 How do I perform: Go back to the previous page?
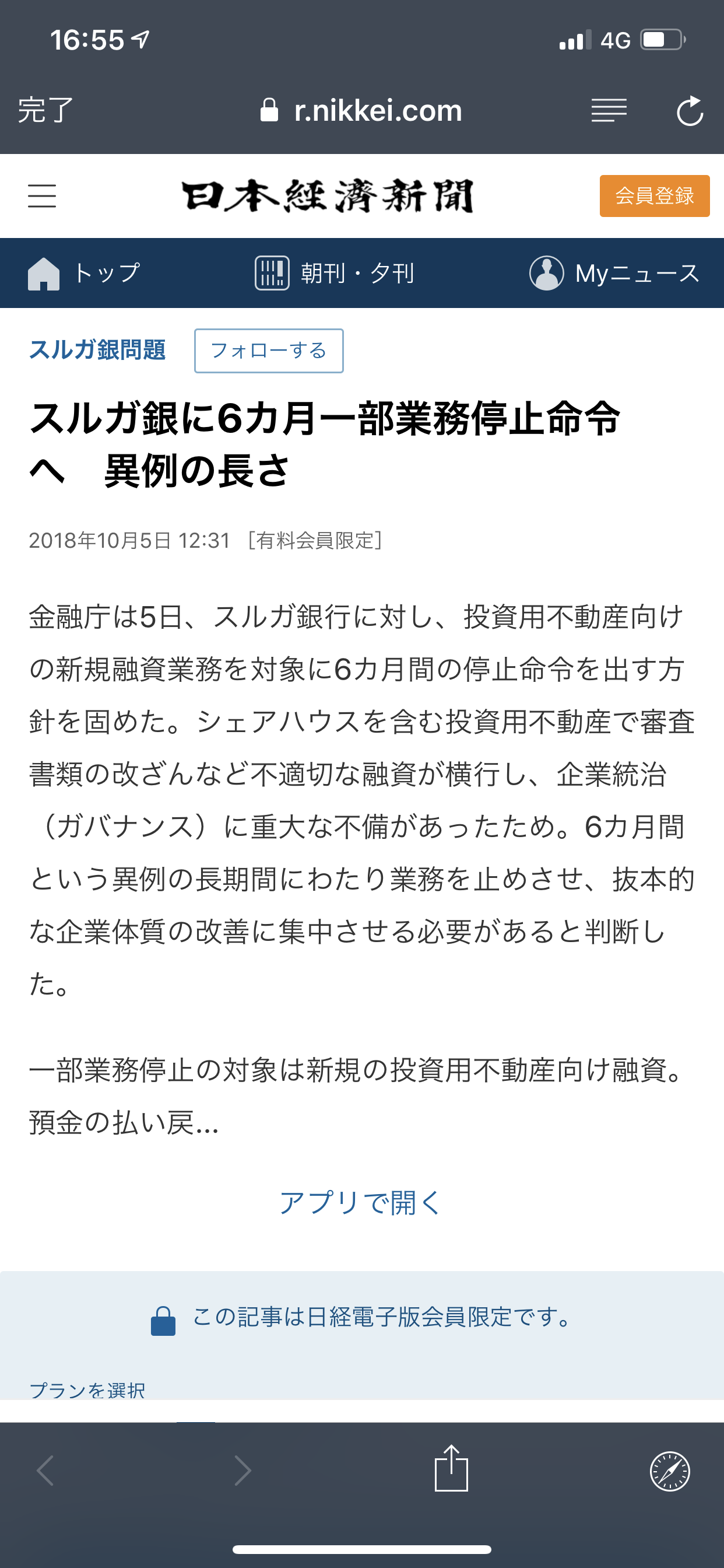[x=45, y=1471]
